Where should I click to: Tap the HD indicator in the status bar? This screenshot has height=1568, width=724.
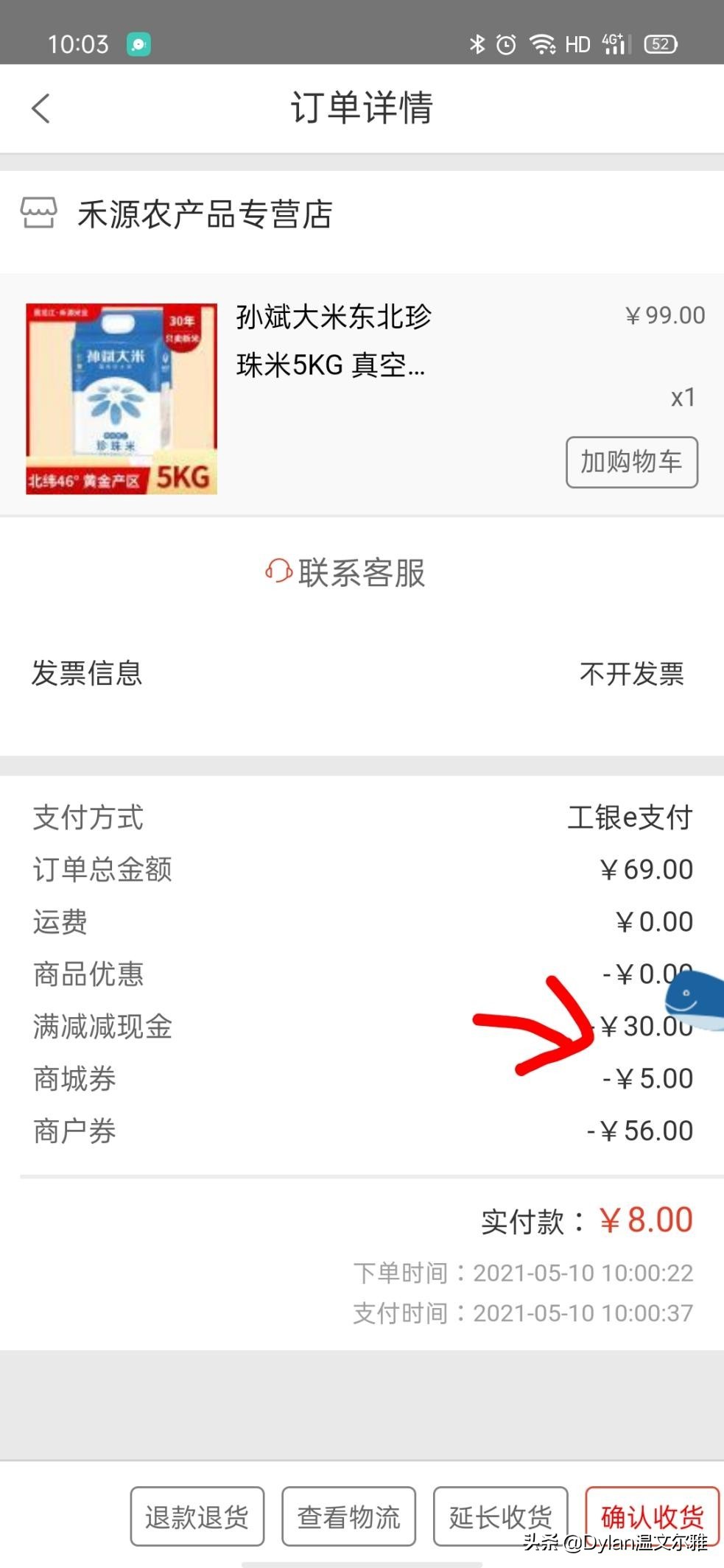click(577, 44)
